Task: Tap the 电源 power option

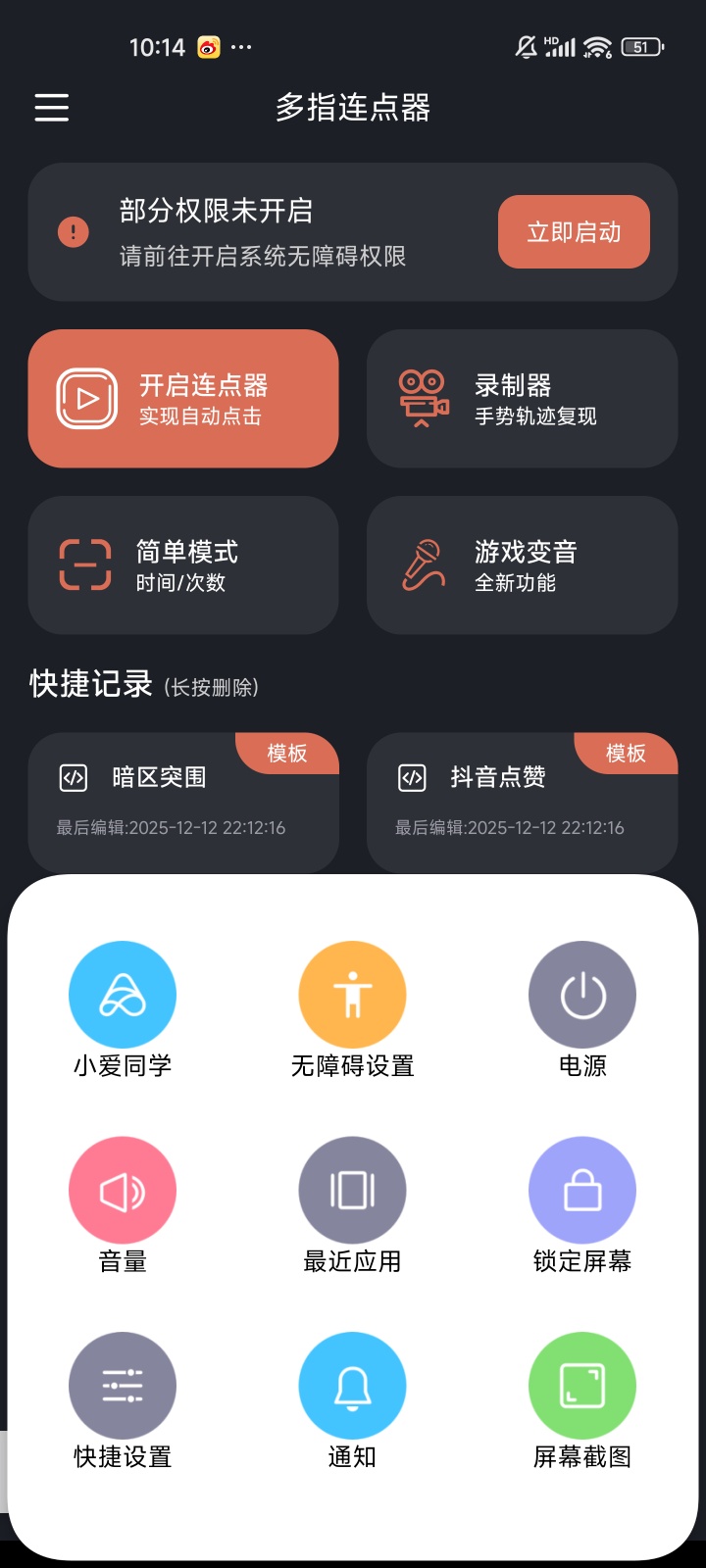Action: tap(582, 995)
